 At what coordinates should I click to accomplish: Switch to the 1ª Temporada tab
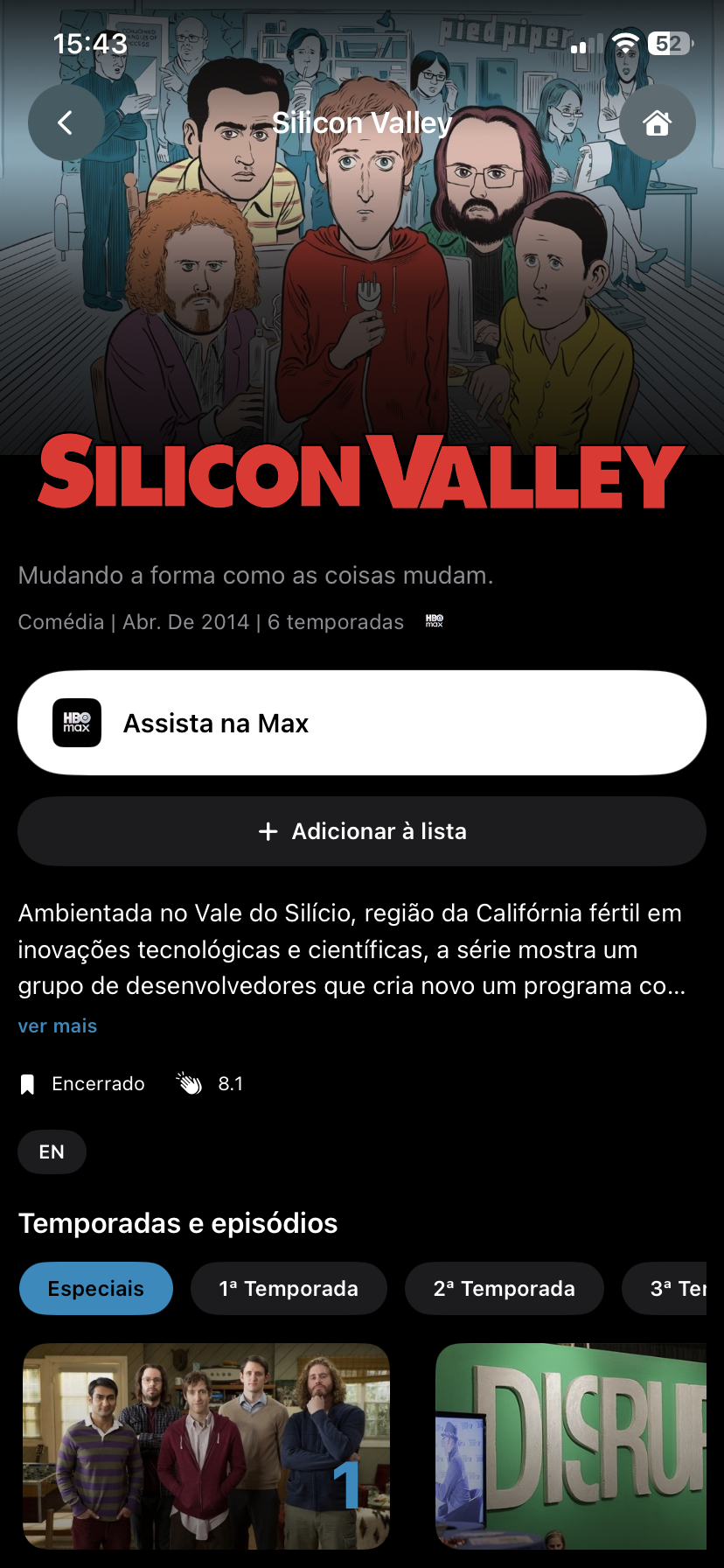click(289, 1288)
